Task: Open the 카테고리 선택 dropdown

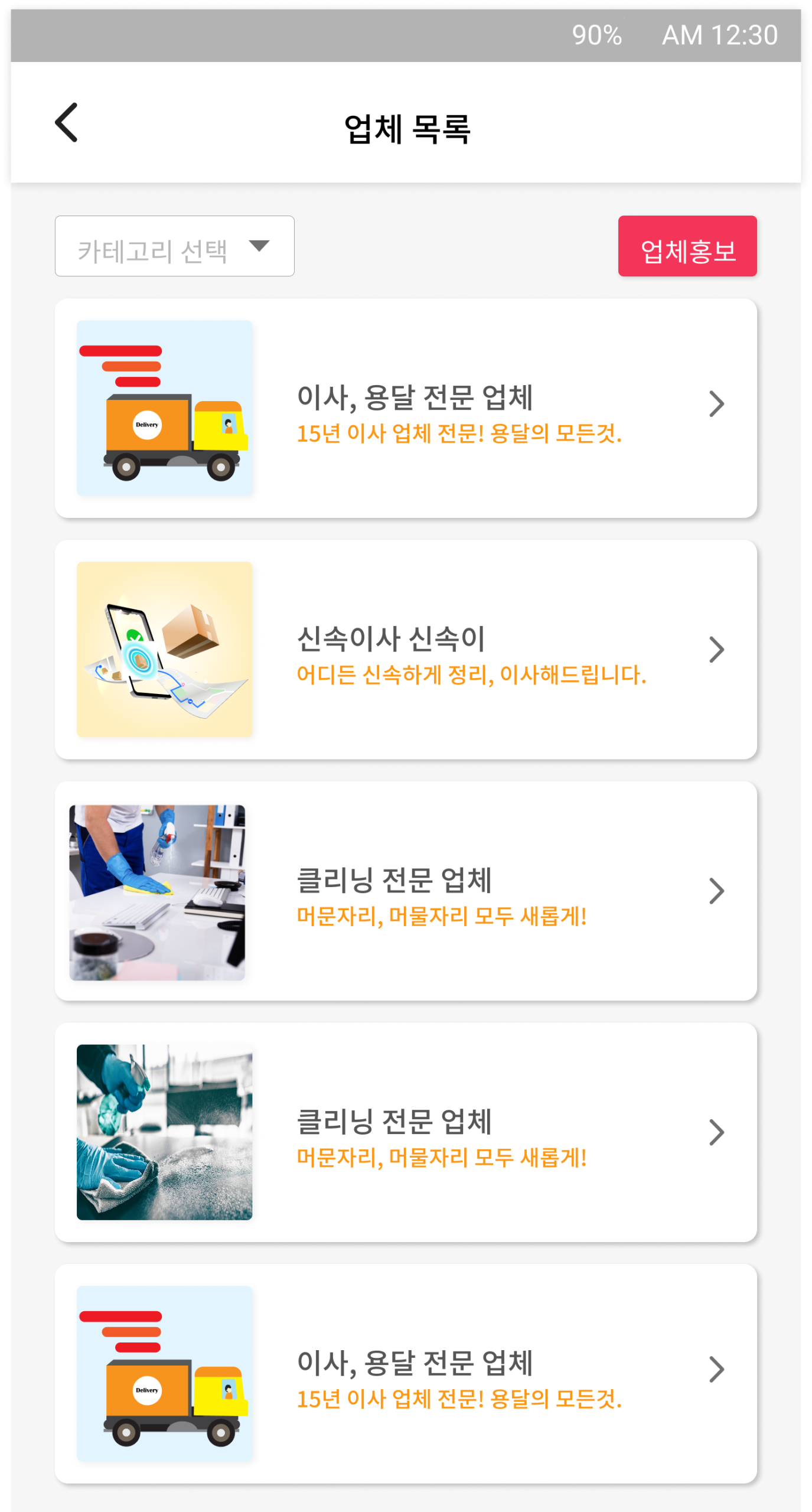Action: 174,246
